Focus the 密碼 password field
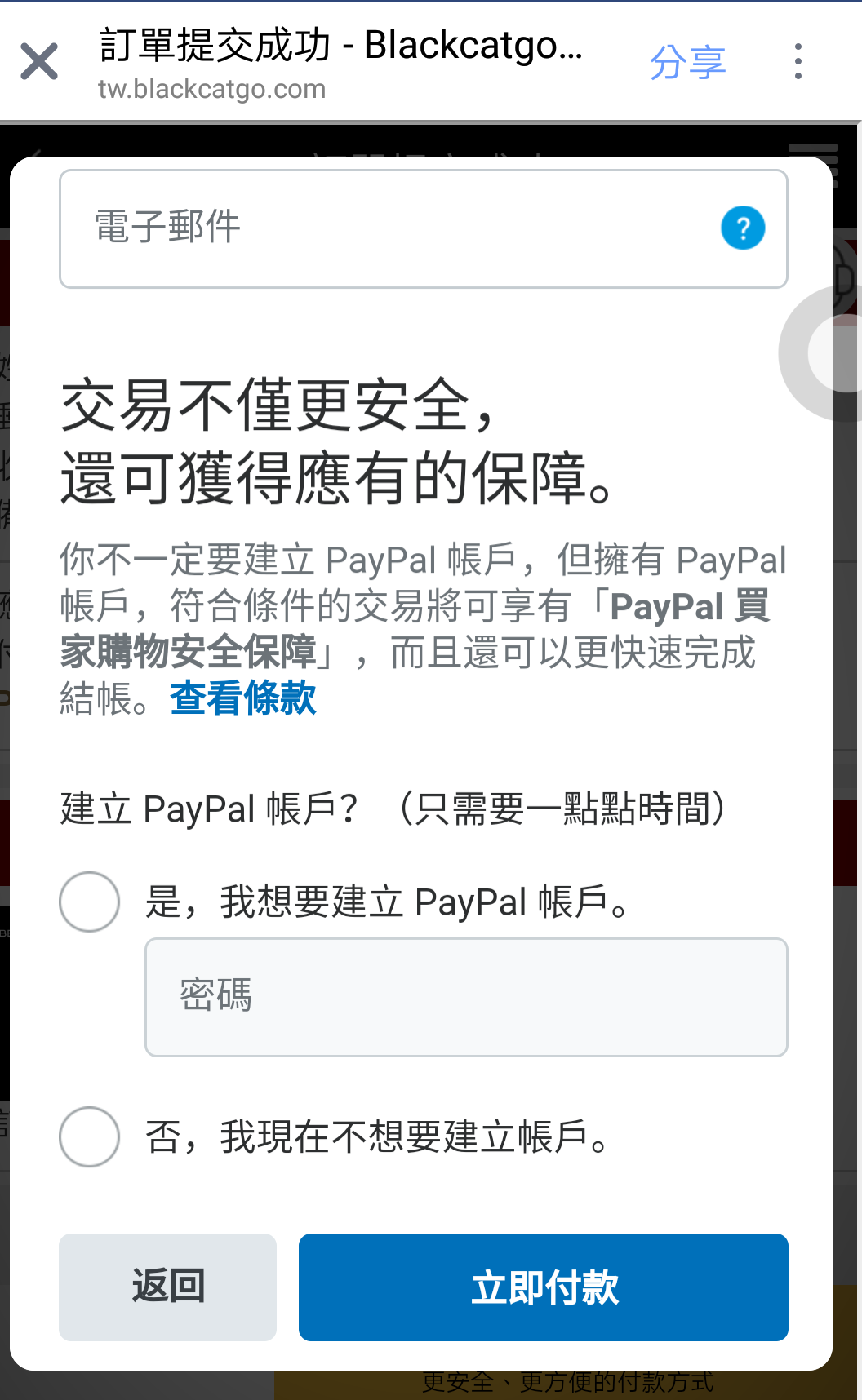862x1400 pixels. point(465,997)
